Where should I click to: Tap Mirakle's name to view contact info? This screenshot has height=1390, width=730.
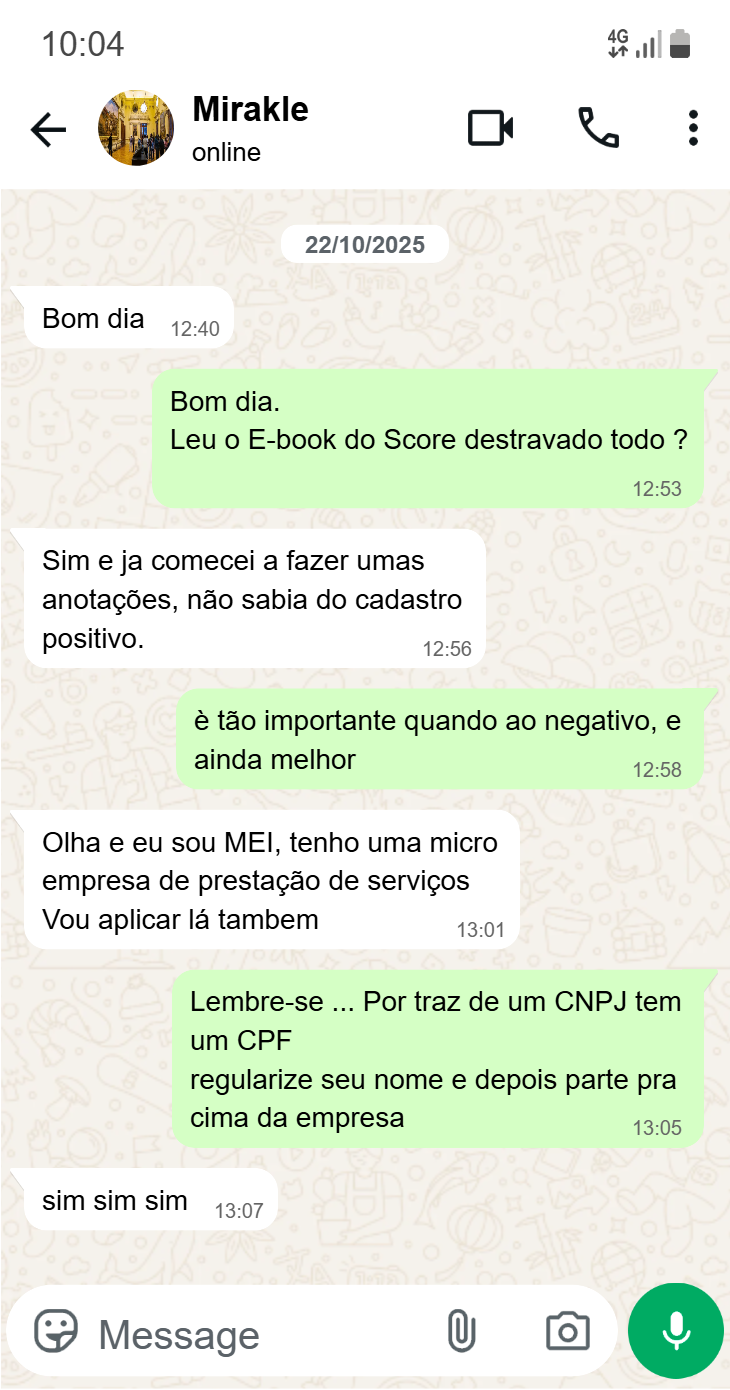tap(250, 110)
